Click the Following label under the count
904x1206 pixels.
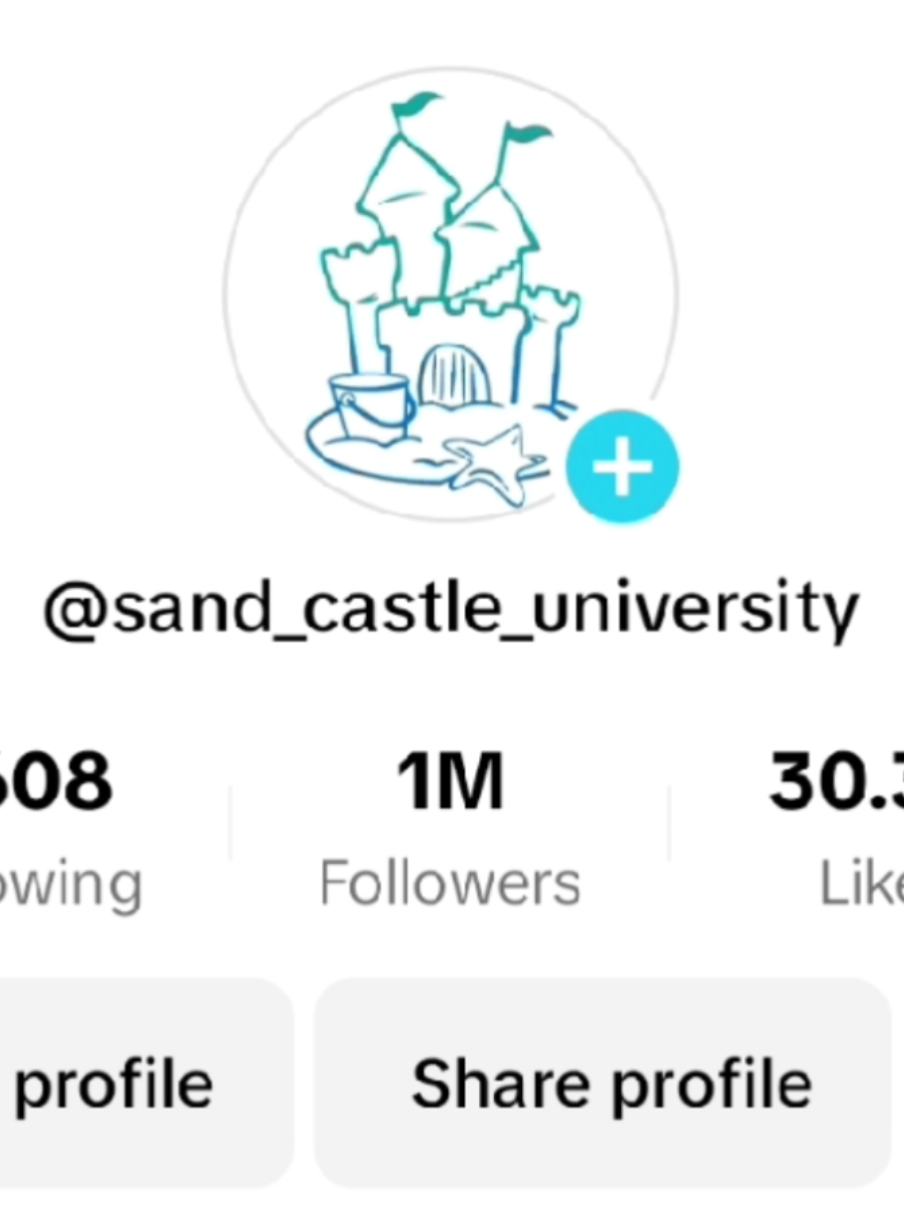[x=70, y=882]
